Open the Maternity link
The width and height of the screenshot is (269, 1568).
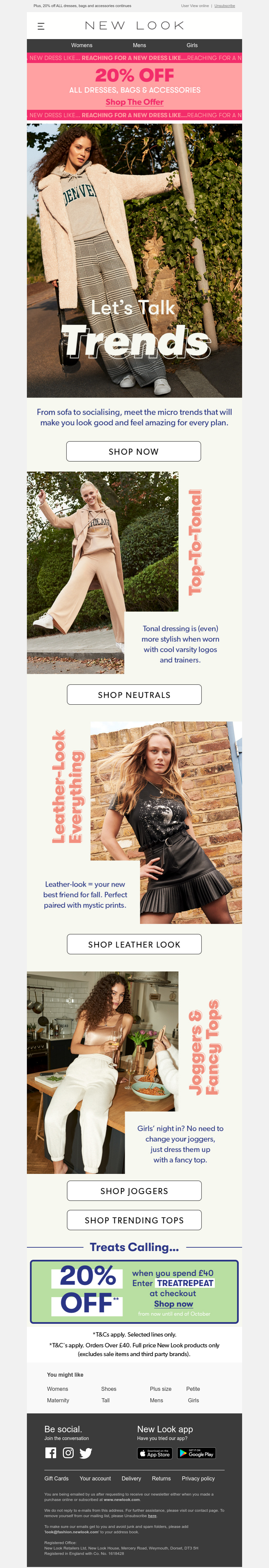[58, 1401]
